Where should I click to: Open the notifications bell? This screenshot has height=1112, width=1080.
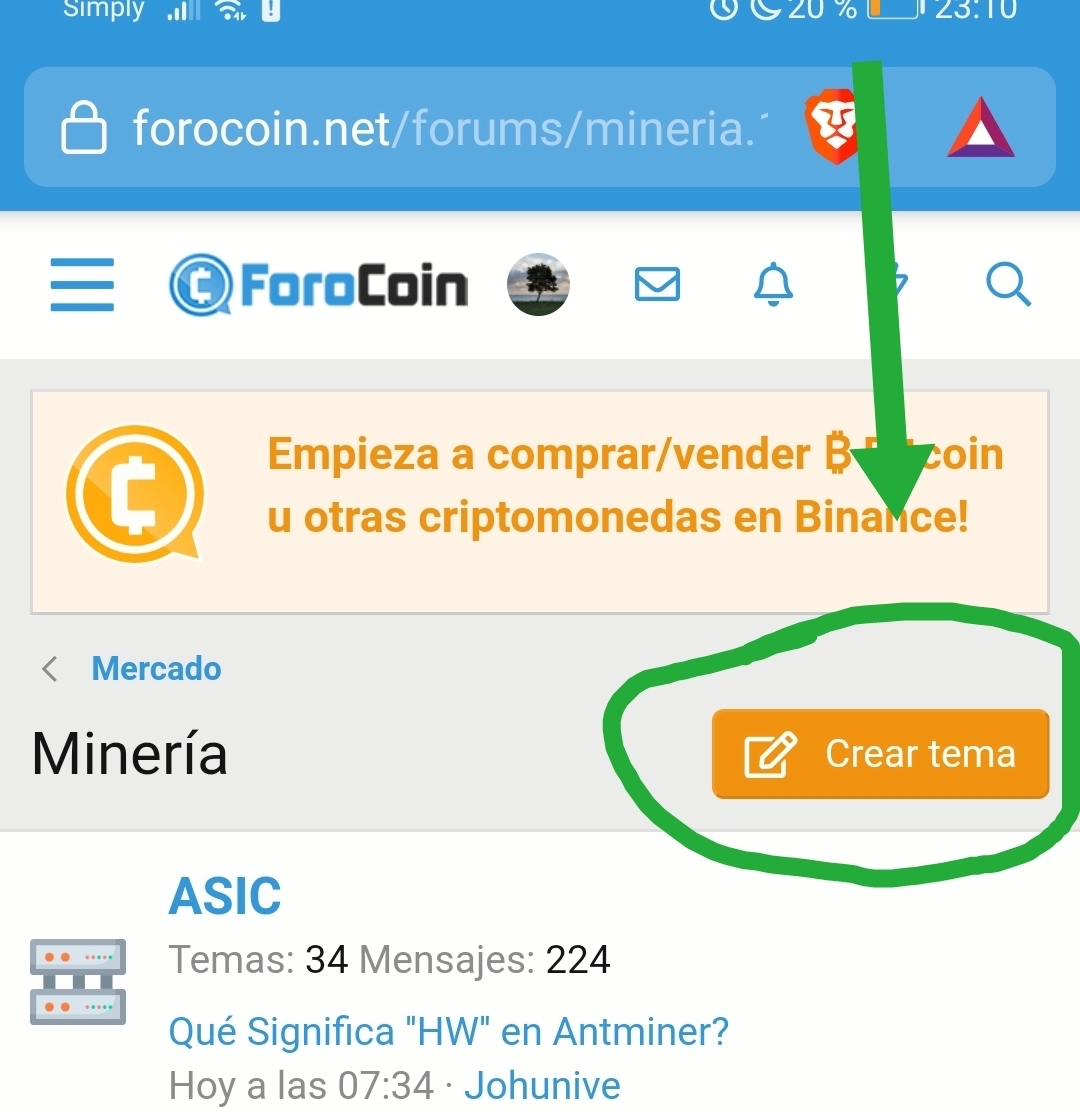tap(772, 285)
